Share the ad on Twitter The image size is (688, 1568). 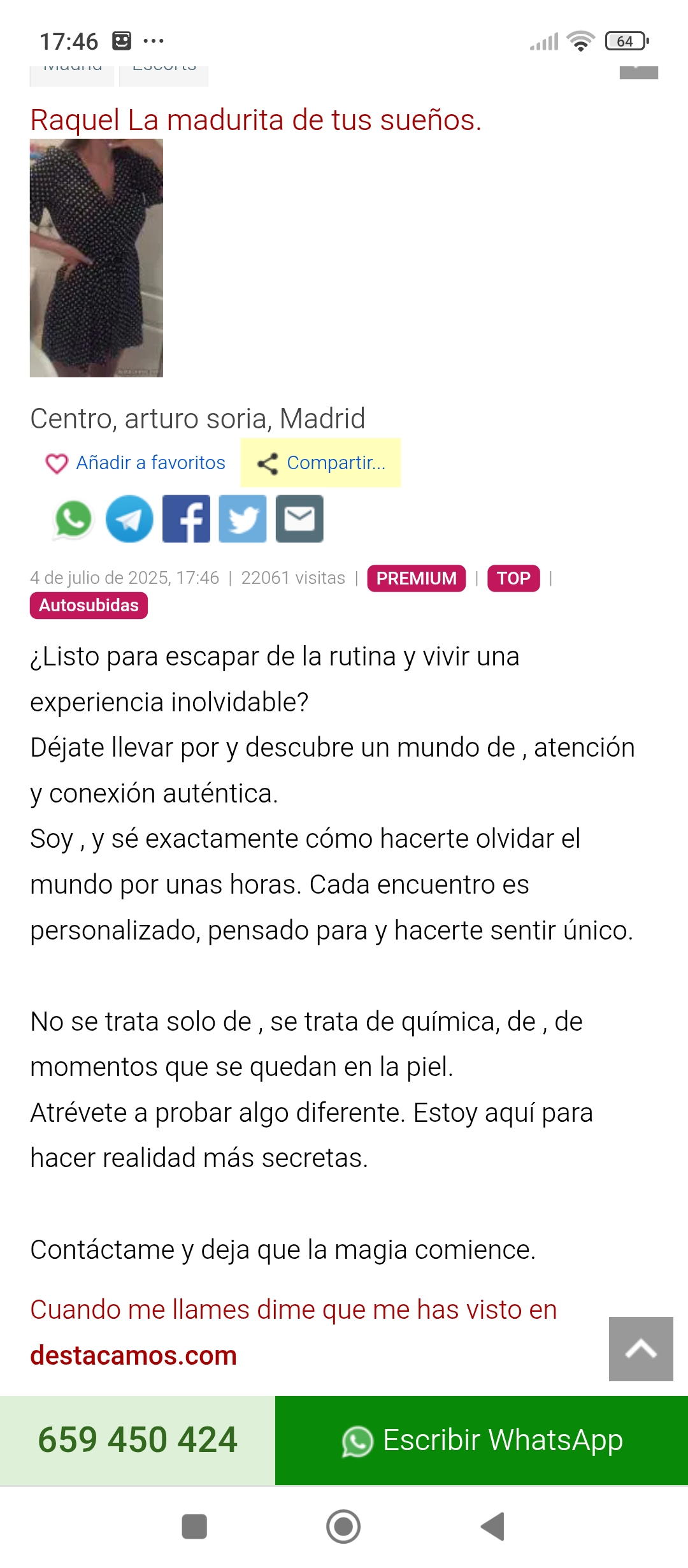click(243, 519)
